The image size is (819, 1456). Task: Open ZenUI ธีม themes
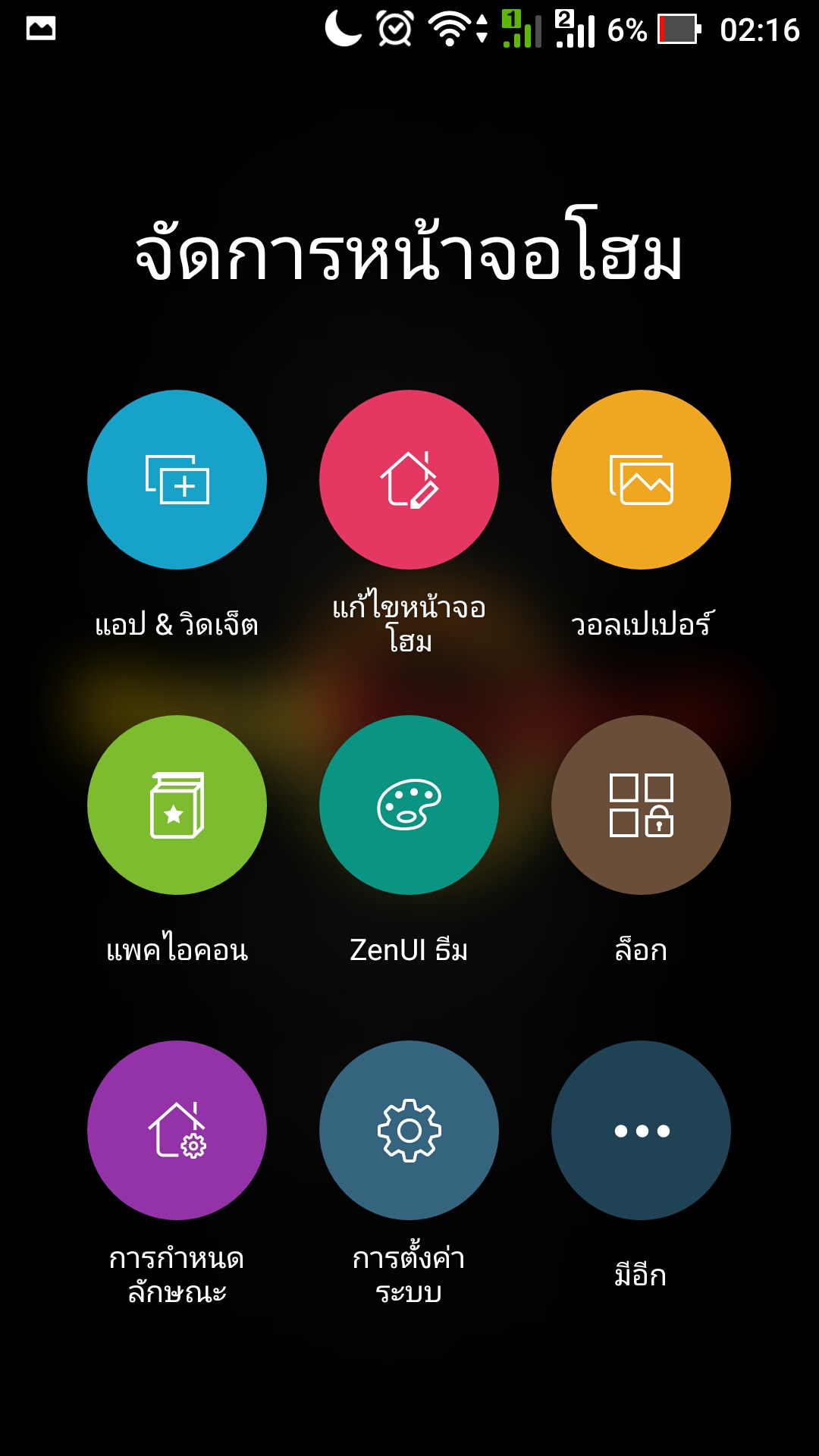[409, 805]
